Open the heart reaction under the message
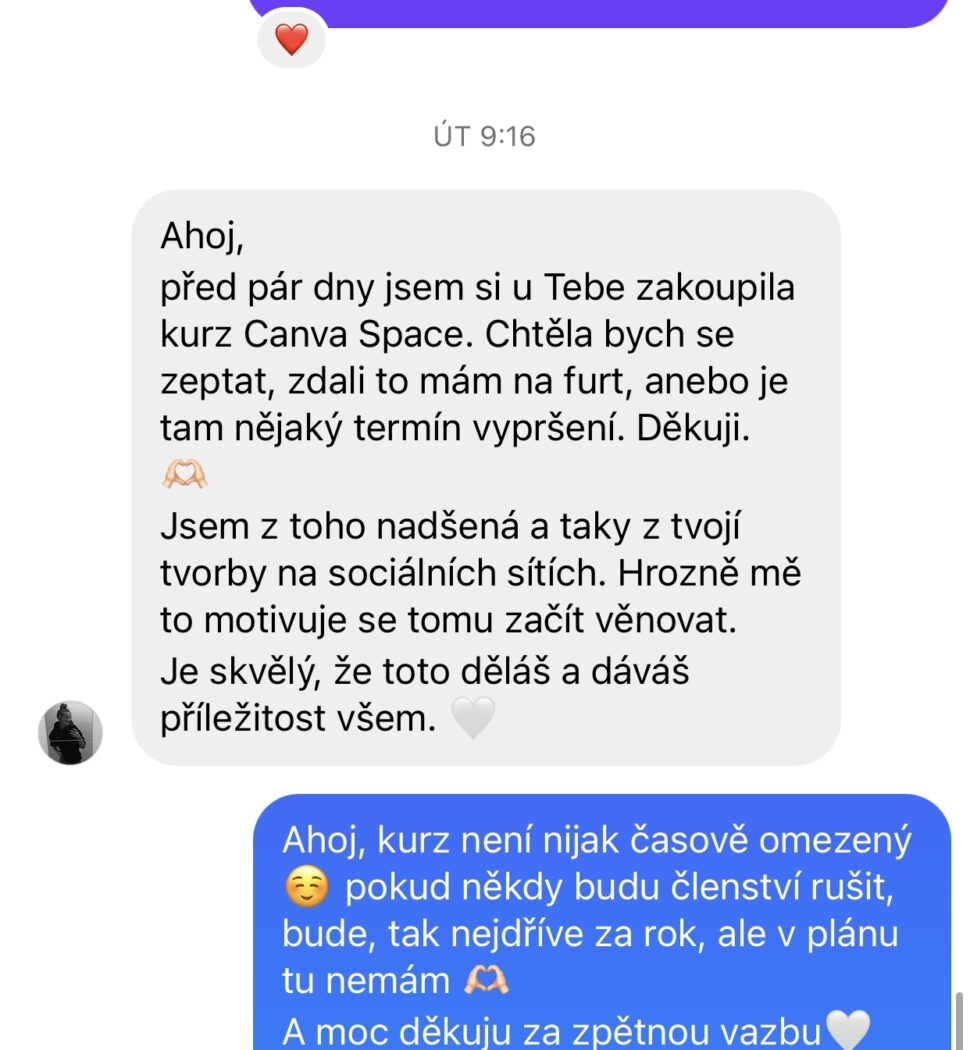Image resolution: width=970 pixels, height=1050 pixels. point(291,41)
